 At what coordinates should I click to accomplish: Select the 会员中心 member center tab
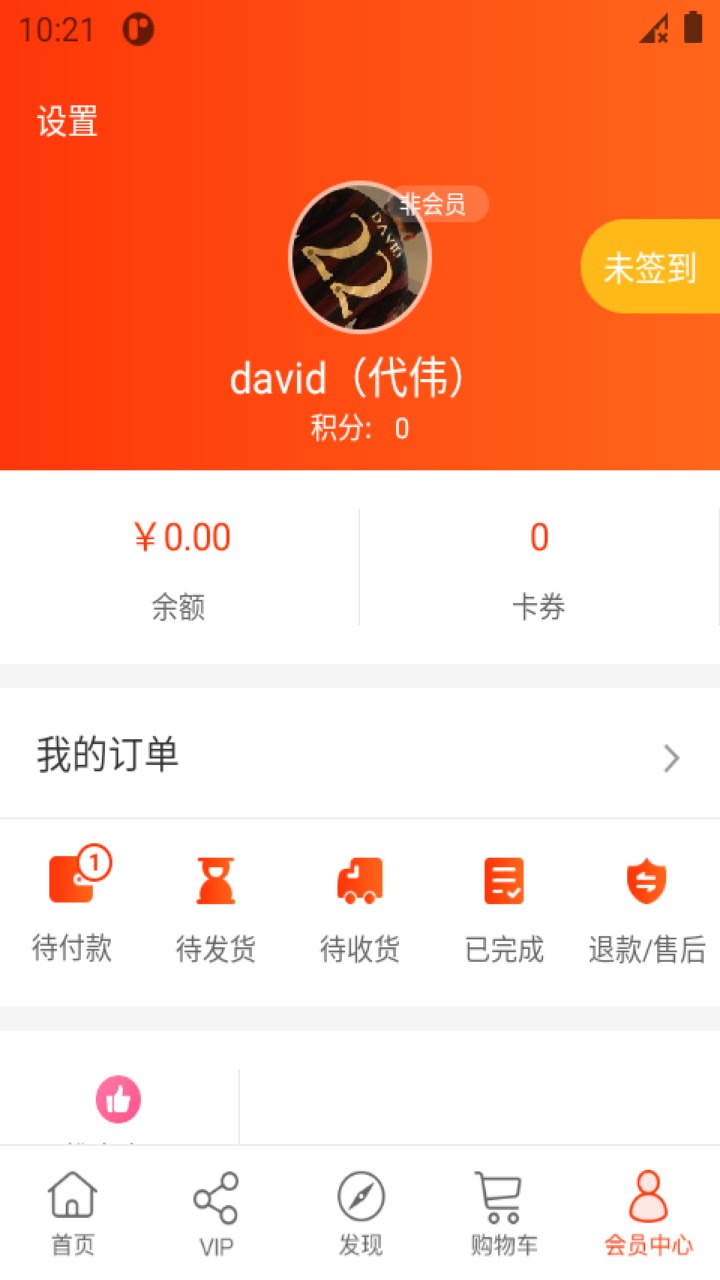tap(648, 1213)
